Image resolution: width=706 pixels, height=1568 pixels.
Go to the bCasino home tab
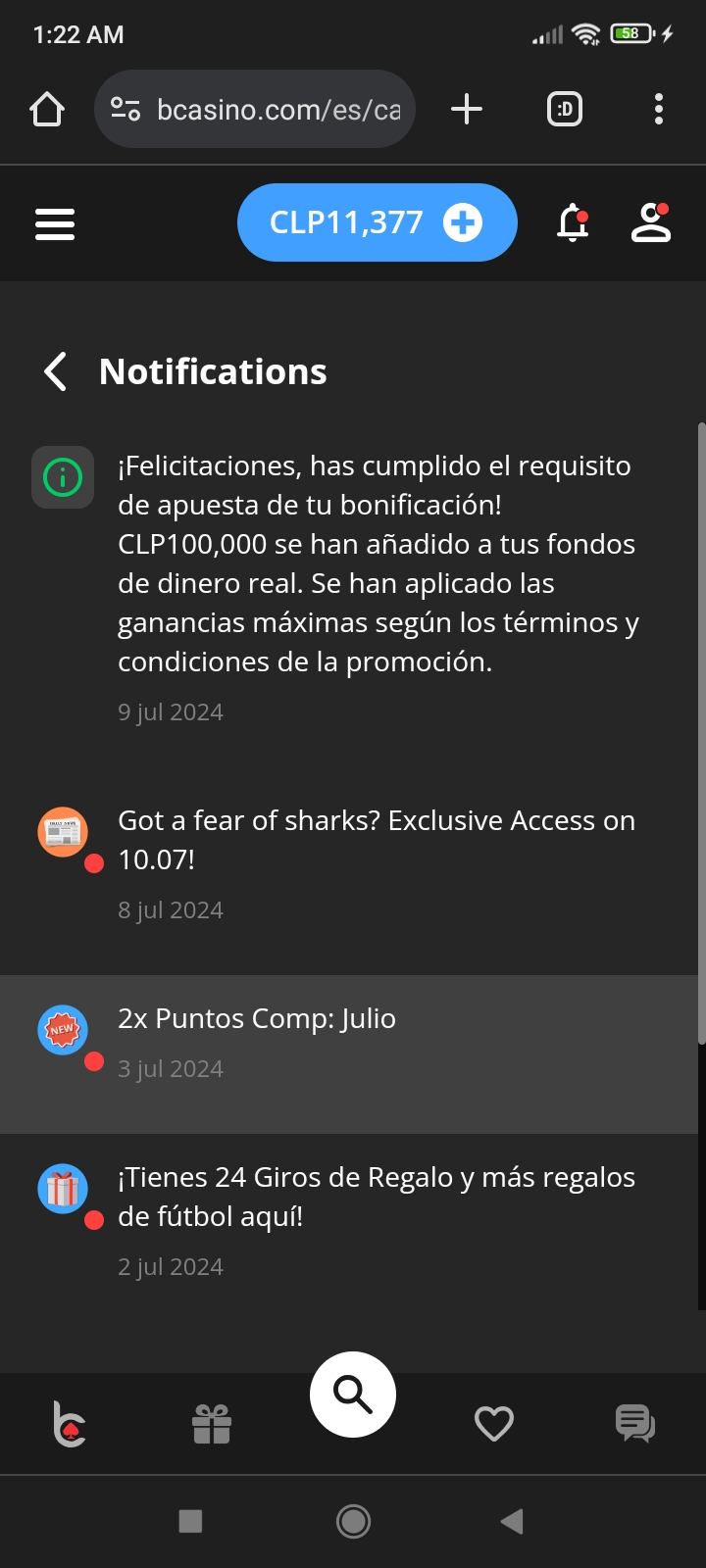70,1424
